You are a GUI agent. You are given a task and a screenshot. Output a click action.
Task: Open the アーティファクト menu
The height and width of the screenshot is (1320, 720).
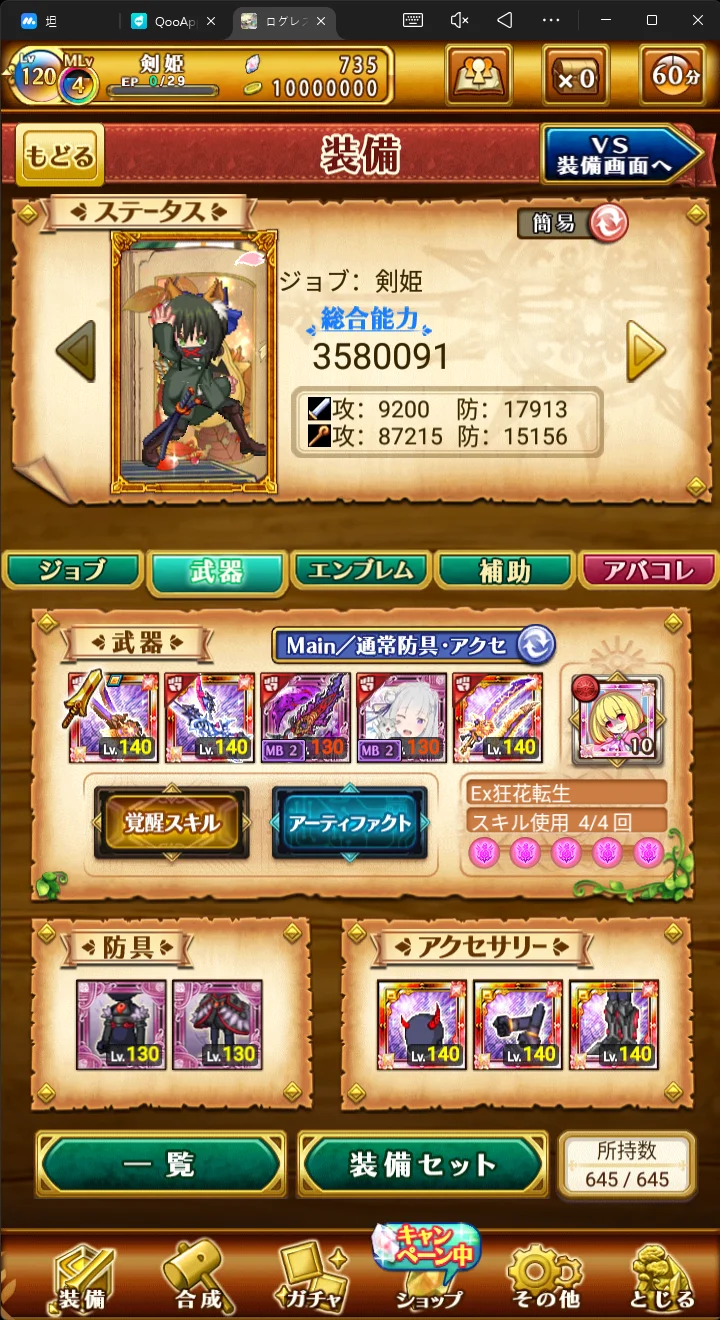coord(349,823)
